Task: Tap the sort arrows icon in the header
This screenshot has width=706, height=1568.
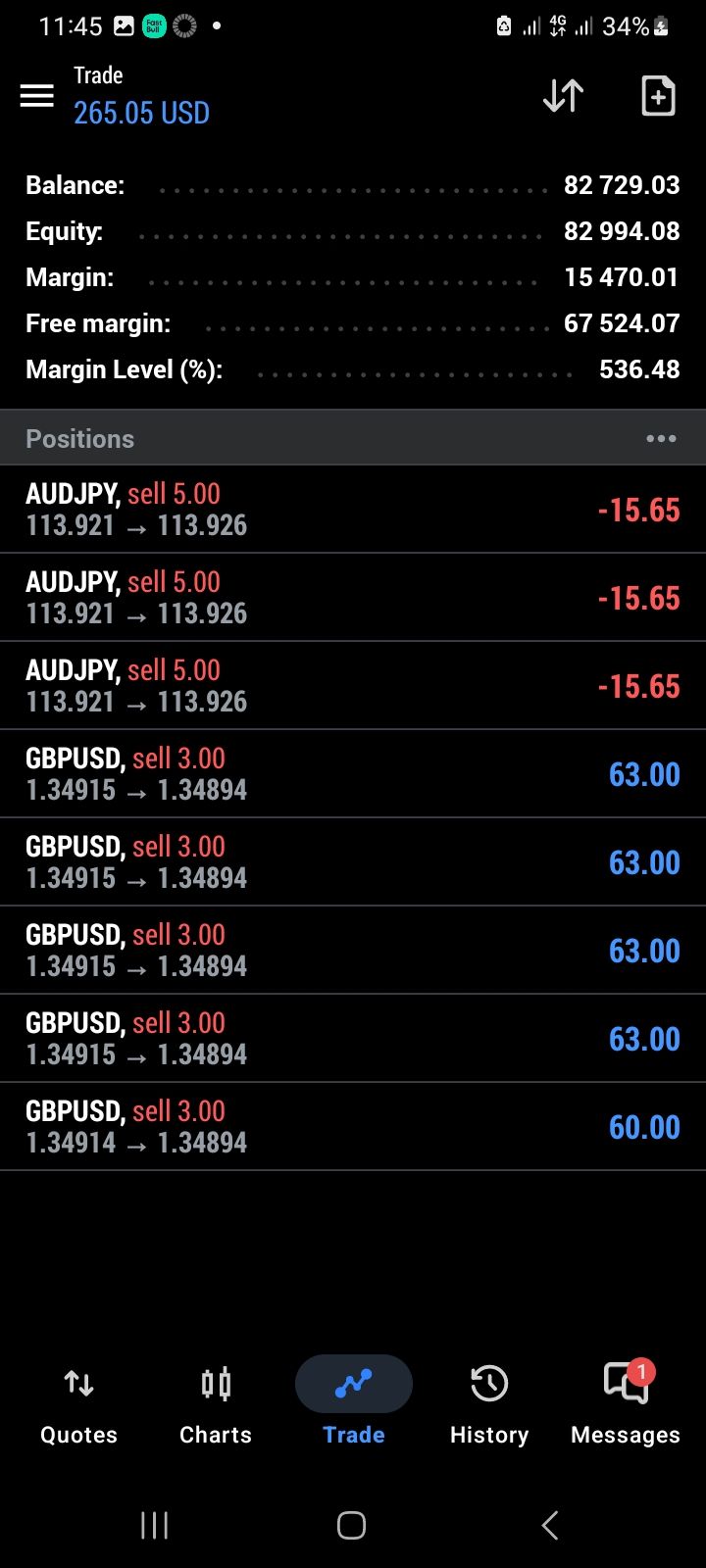Action: [x=564, y=95]
